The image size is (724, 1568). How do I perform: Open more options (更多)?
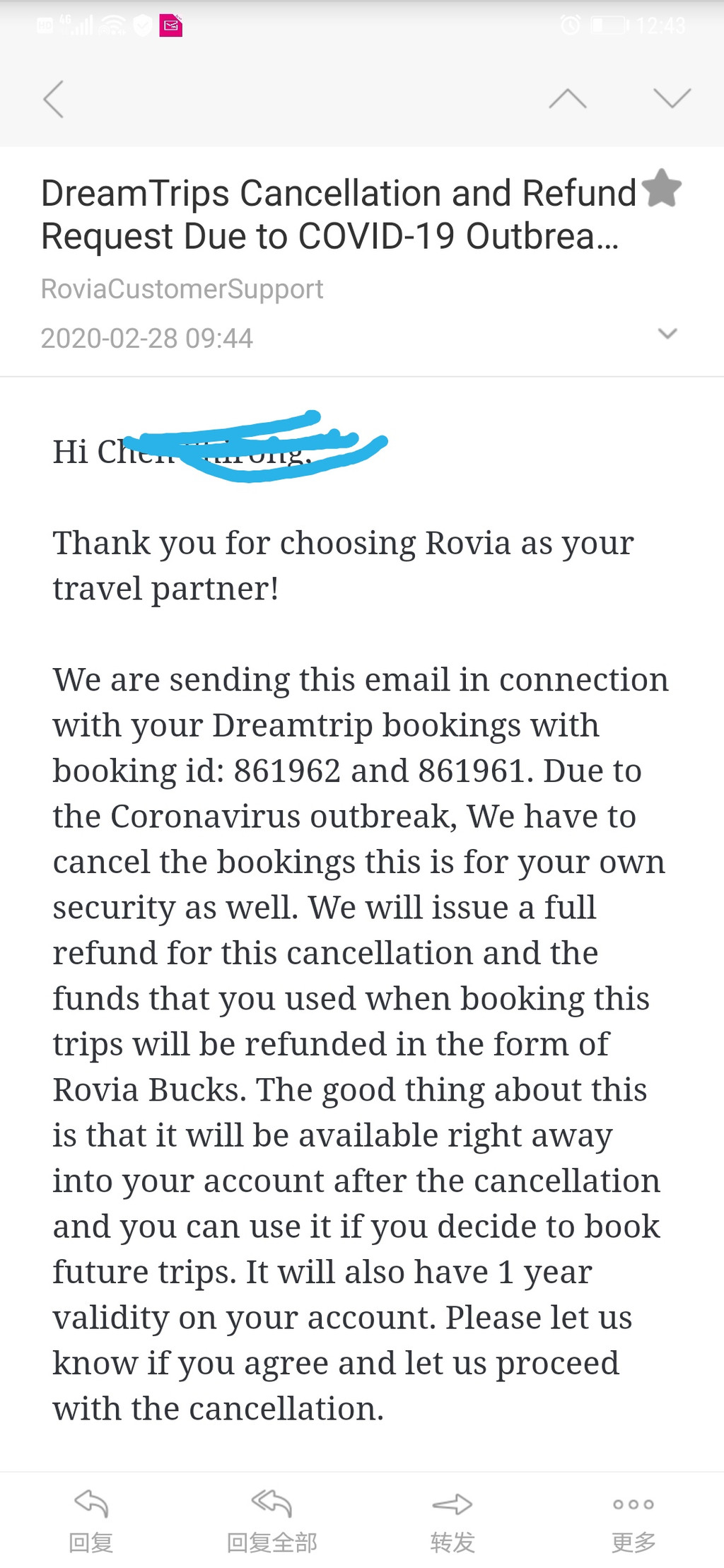633,1521
